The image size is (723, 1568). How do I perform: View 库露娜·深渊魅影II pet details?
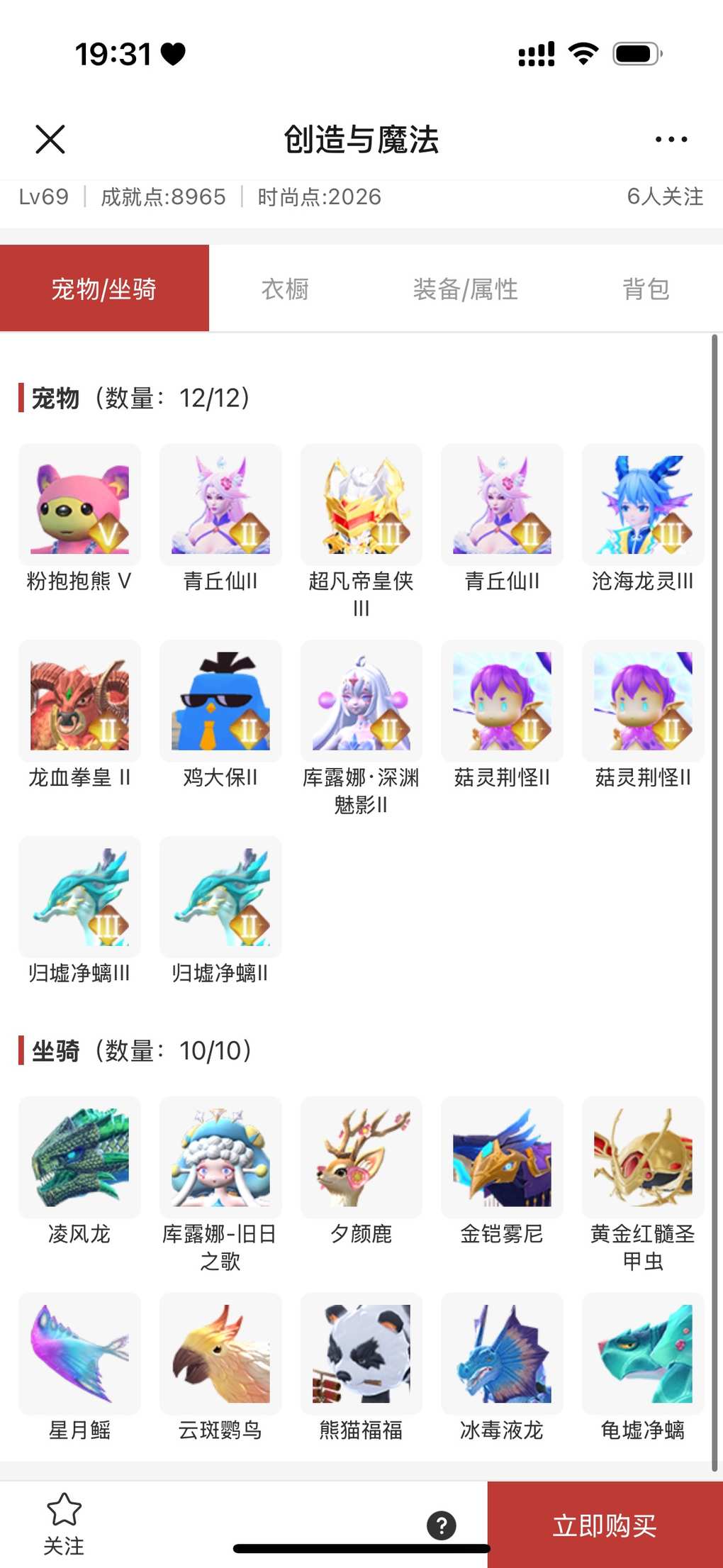[361, 701]
